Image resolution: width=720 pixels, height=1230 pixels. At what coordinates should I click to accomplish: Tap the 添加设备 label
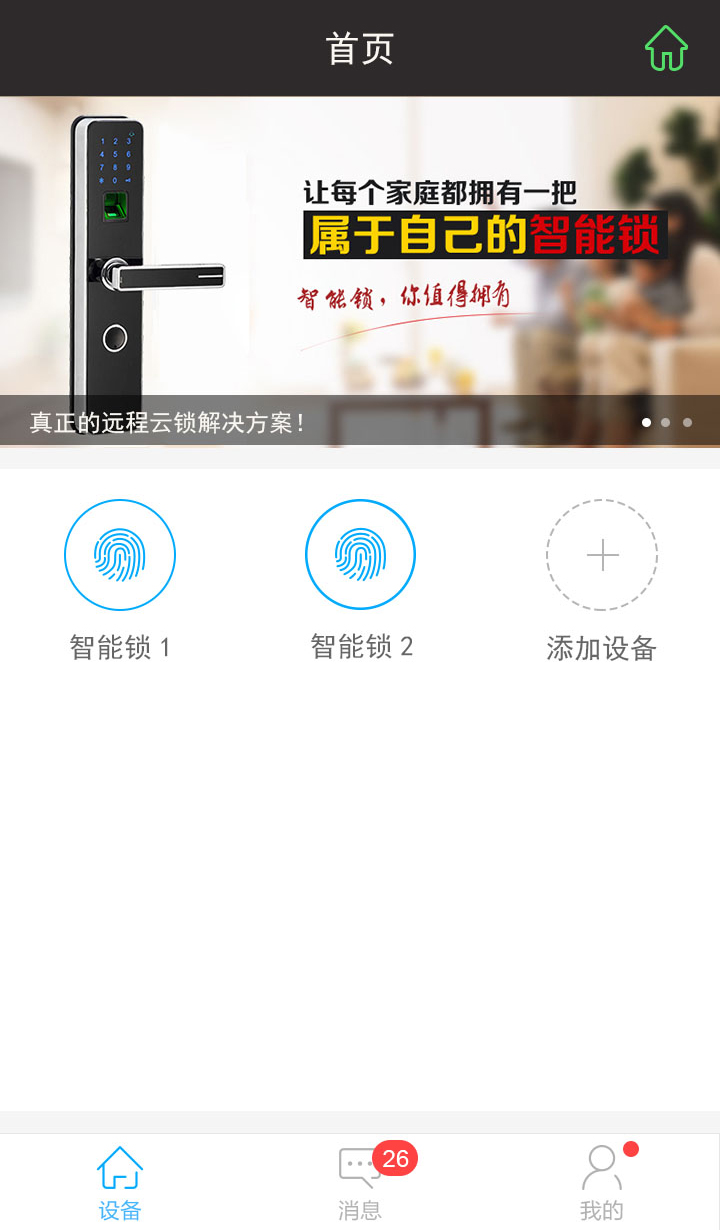click(601, 648)
